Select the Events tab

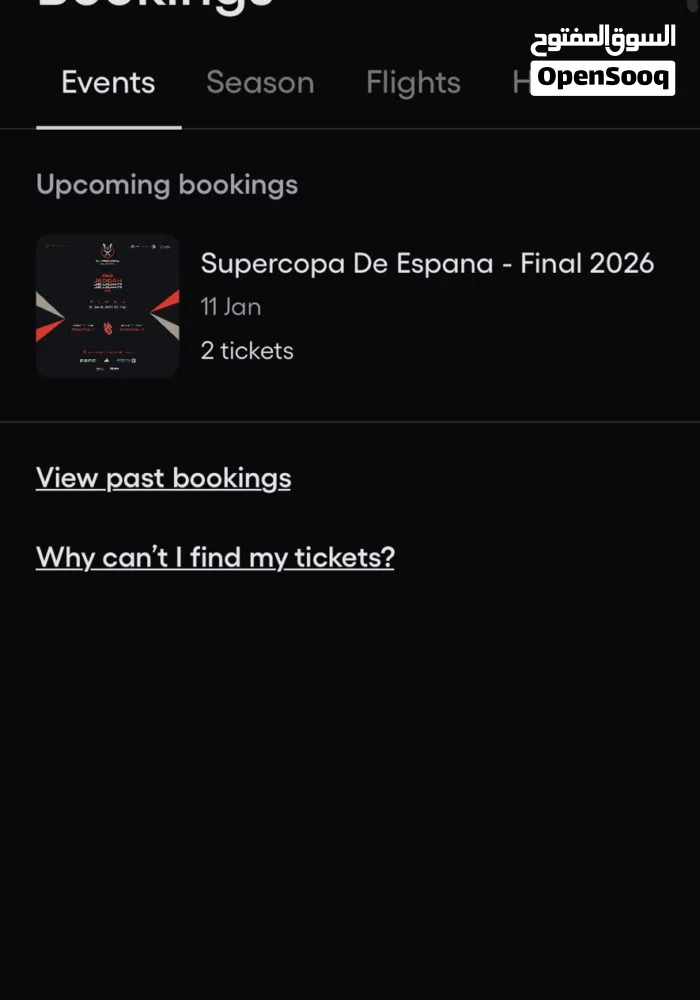tap(108, 82)
